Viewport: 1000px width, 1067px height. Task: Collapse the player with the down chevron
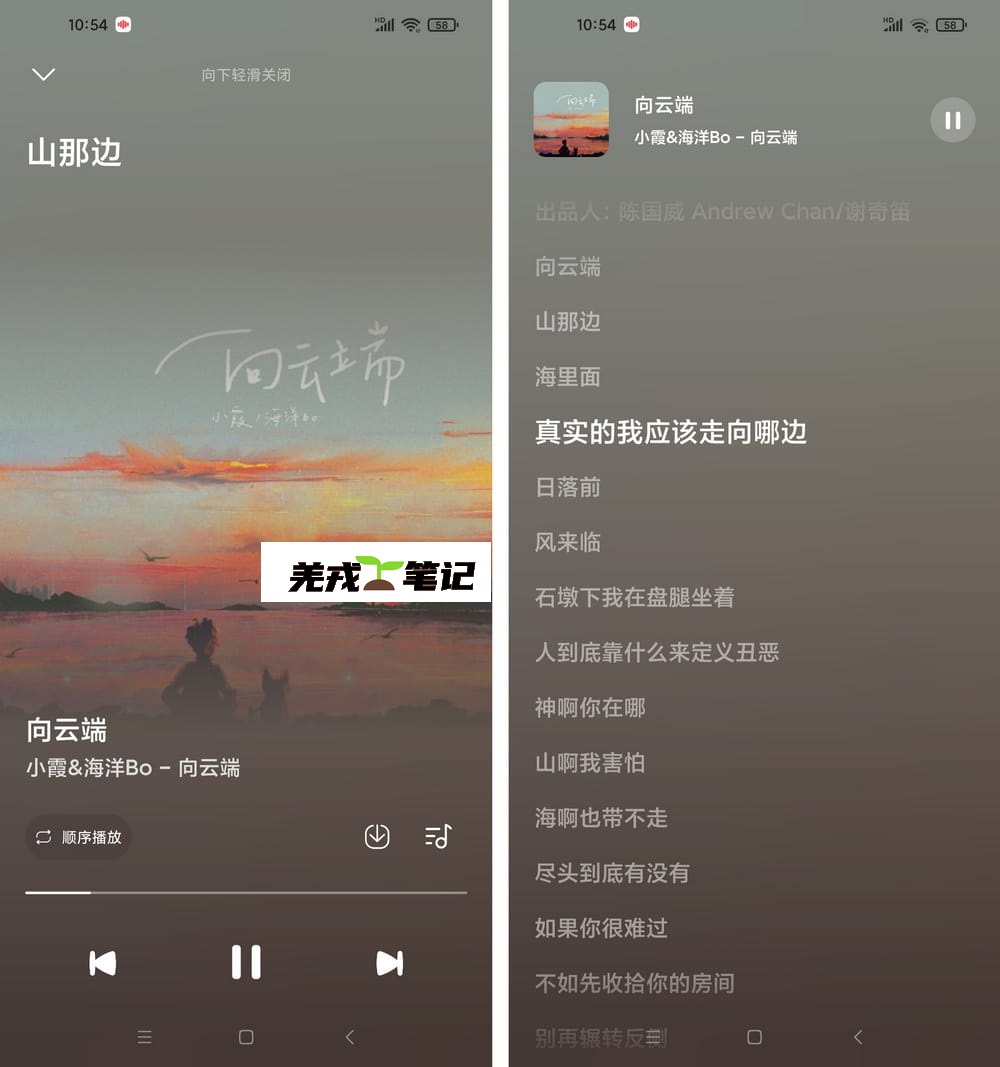point(43,74)
